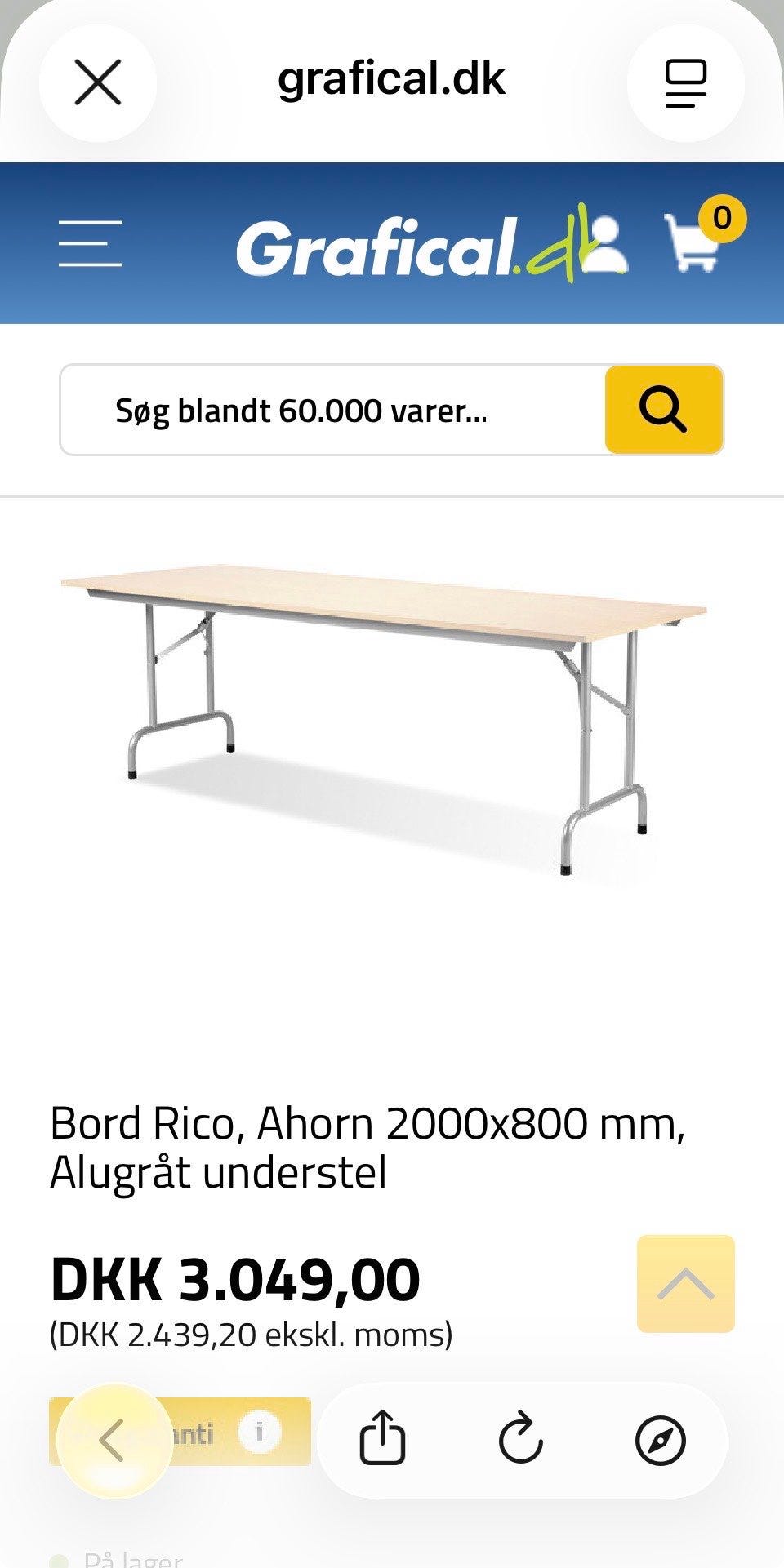The image size is (784, 1568).
Task: Open the Bord Rico table product image
Action: coord(384,718)
